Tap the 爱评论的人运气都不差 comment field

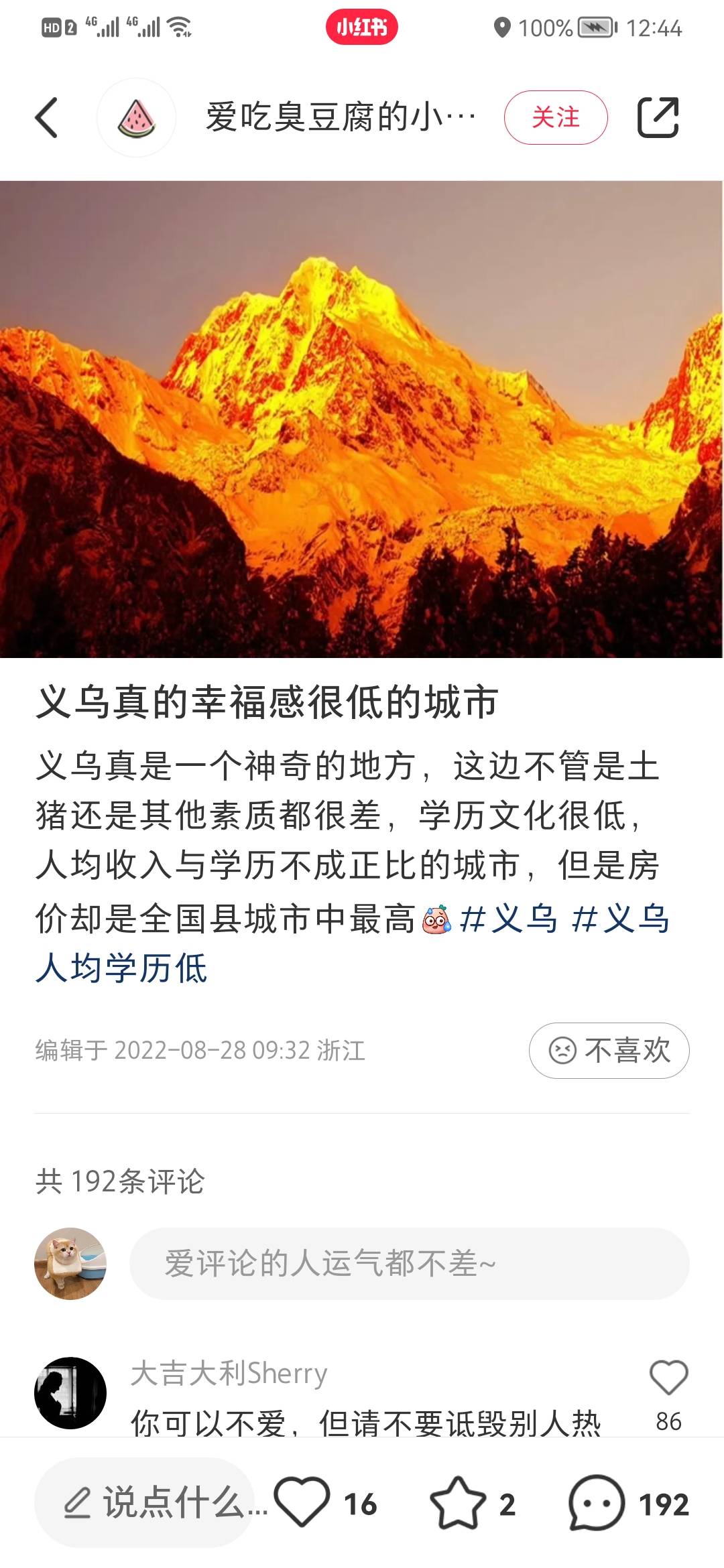[409, 1264]
